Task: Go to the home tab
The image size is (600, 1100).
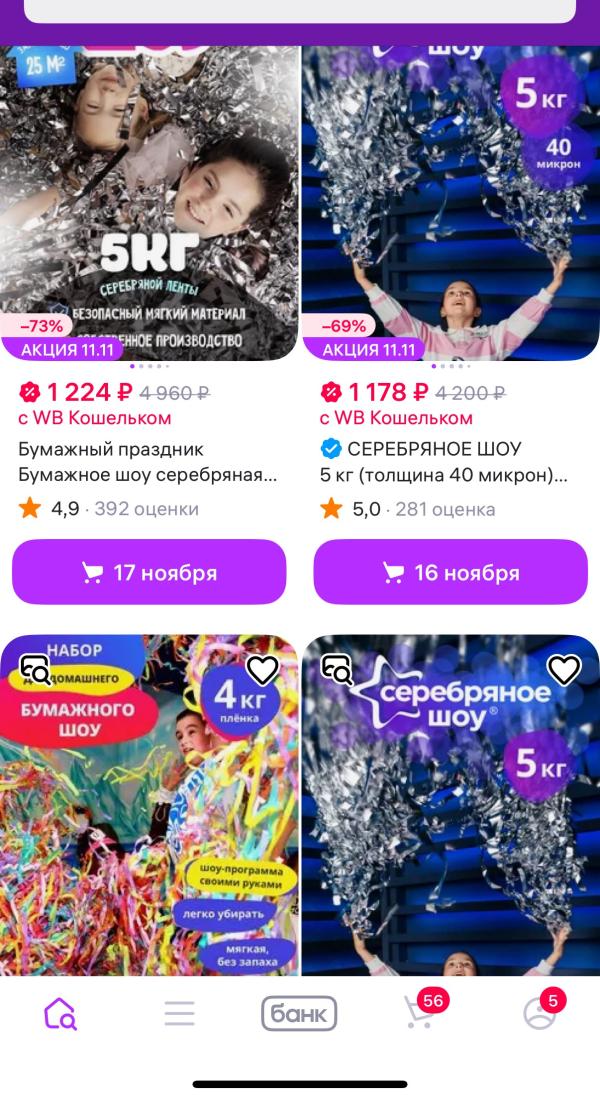Action: tap(60, 1013)
